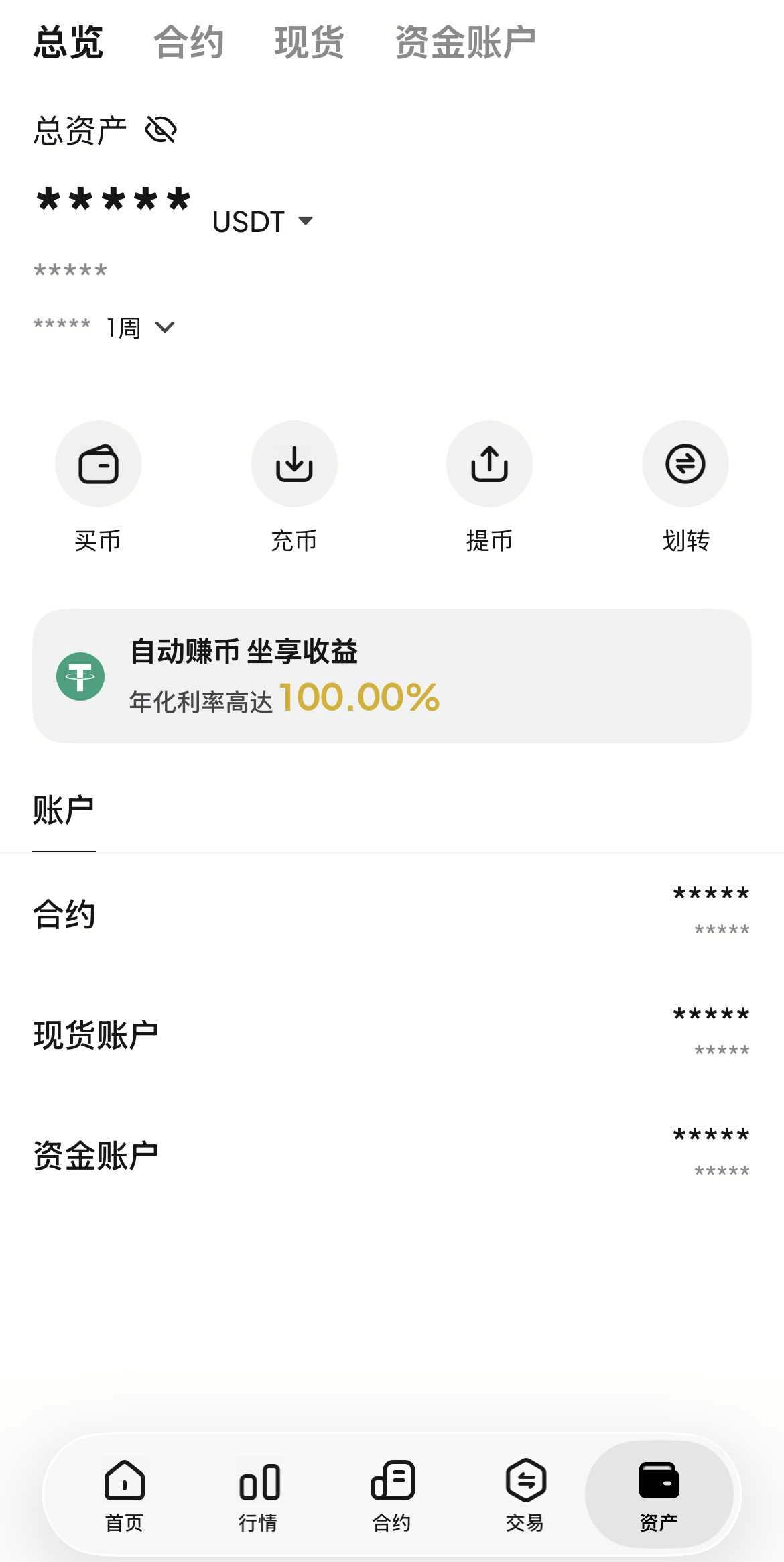Collapse the USDT selector arrow
Screen dimensions: 784x1562
[306, 221]
